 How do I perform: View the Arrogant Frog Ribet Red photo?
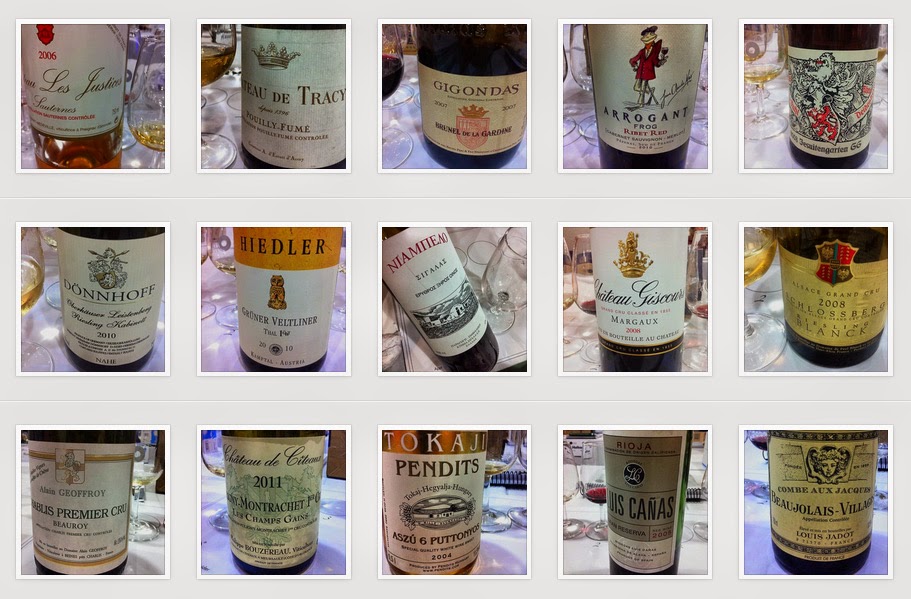point(635,96)
